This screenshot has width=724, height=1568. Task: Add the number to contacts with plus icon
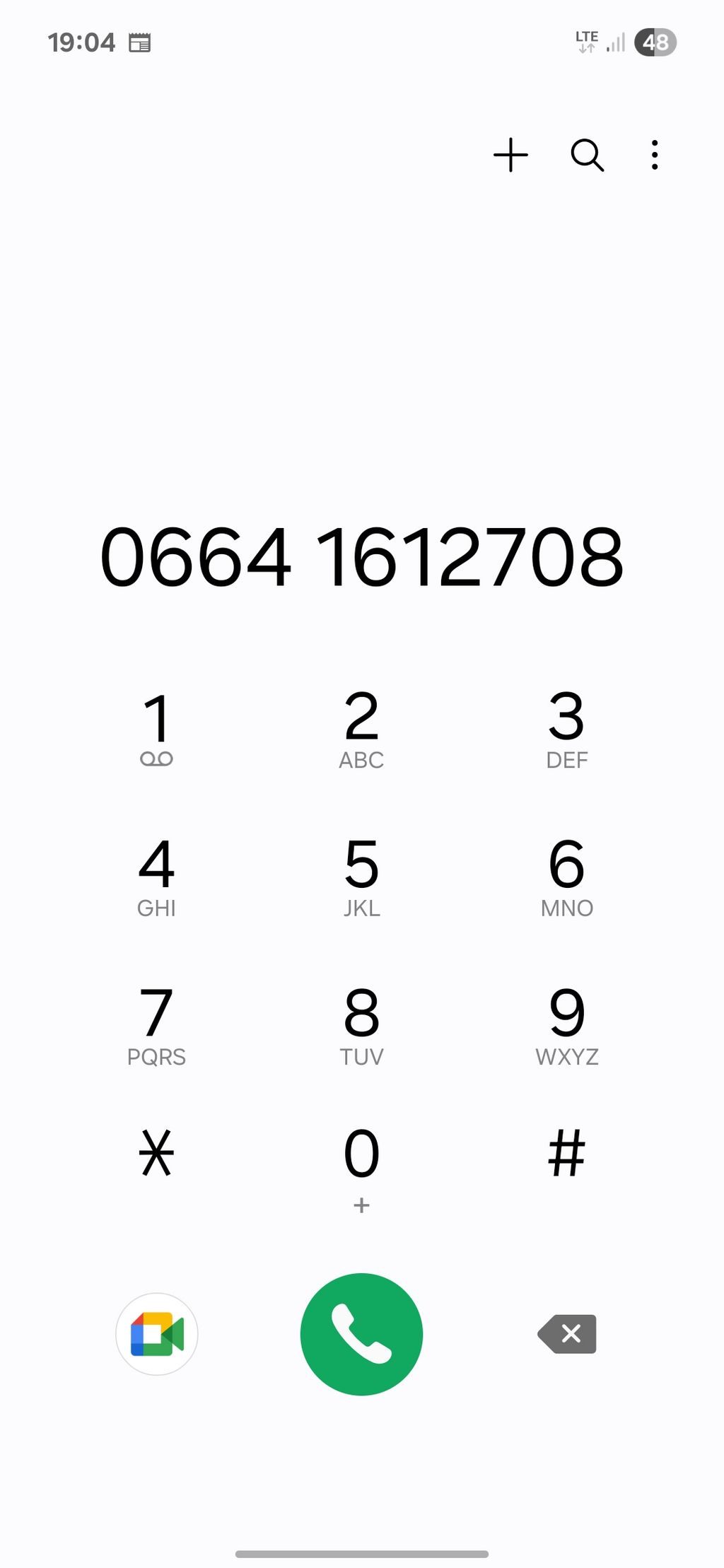point(510,155)
